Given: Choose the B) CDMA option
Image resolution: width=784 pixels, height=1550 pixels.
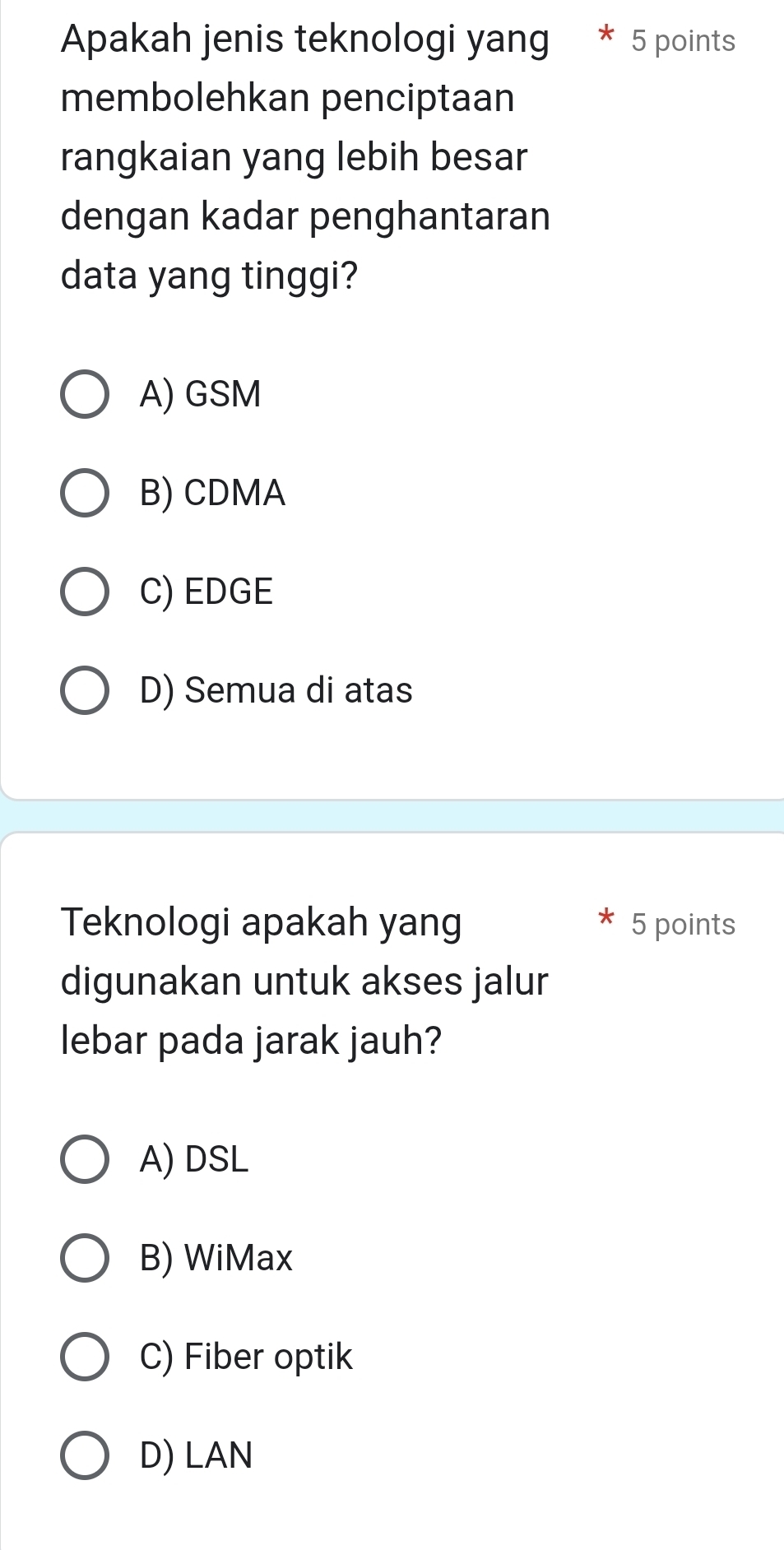Looking at the screenshot, I should point(85,493).
